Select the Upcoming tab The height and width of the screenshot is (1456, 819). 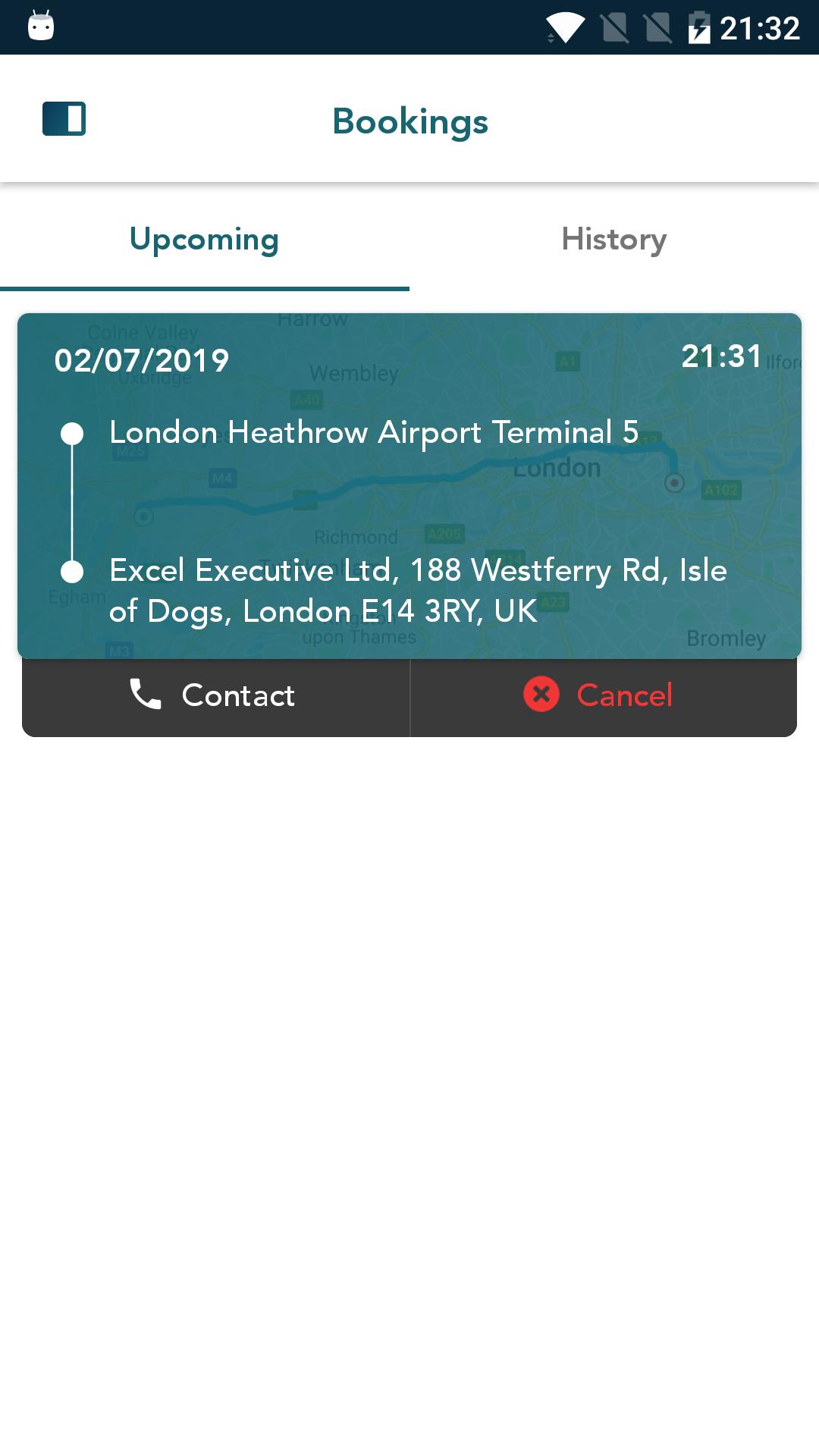click(204, 240)
